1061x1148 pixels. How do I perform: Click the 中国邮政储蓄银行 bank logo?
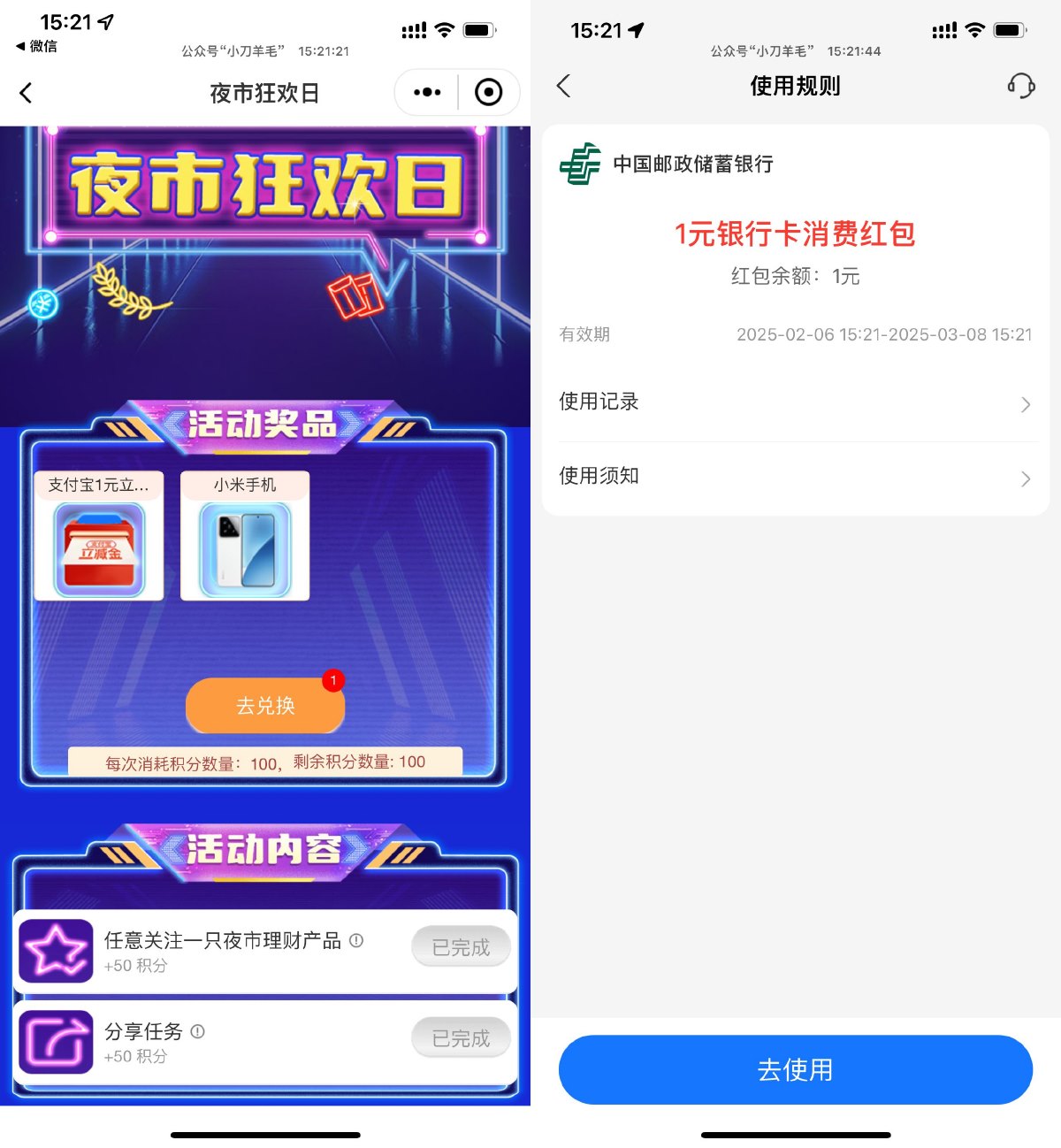point(580,165)
